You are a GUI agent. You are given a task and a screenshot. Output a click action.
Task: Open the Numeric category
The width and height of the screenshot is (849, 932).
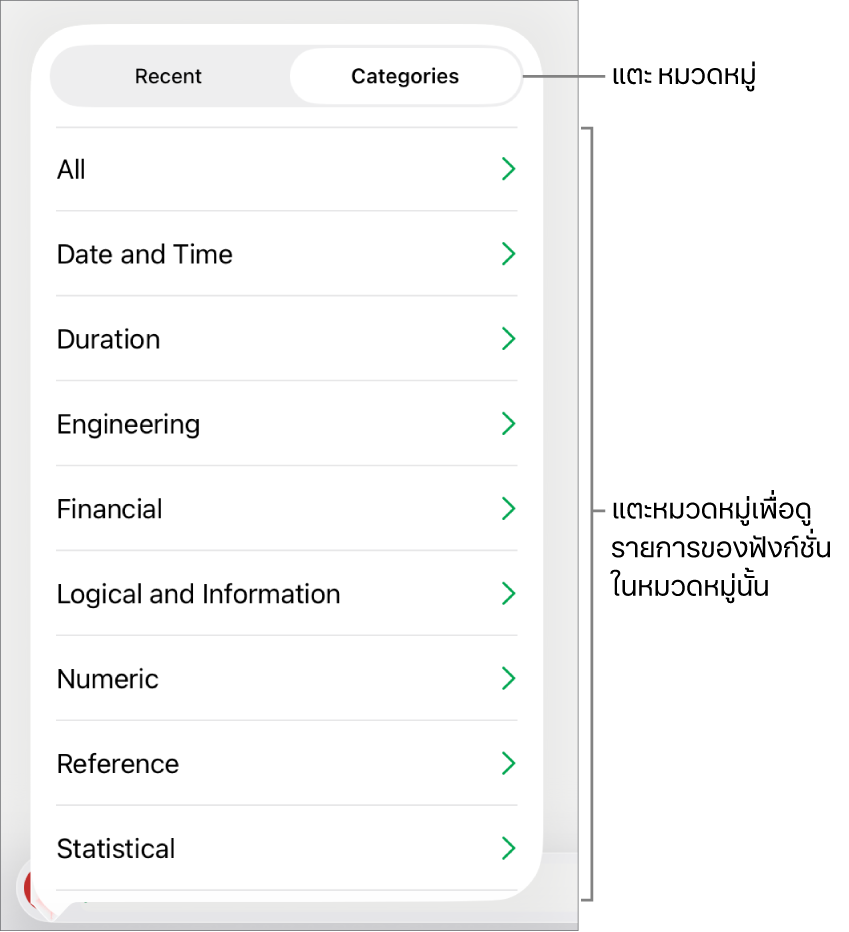pyautogui.click(x=286, y=680)
